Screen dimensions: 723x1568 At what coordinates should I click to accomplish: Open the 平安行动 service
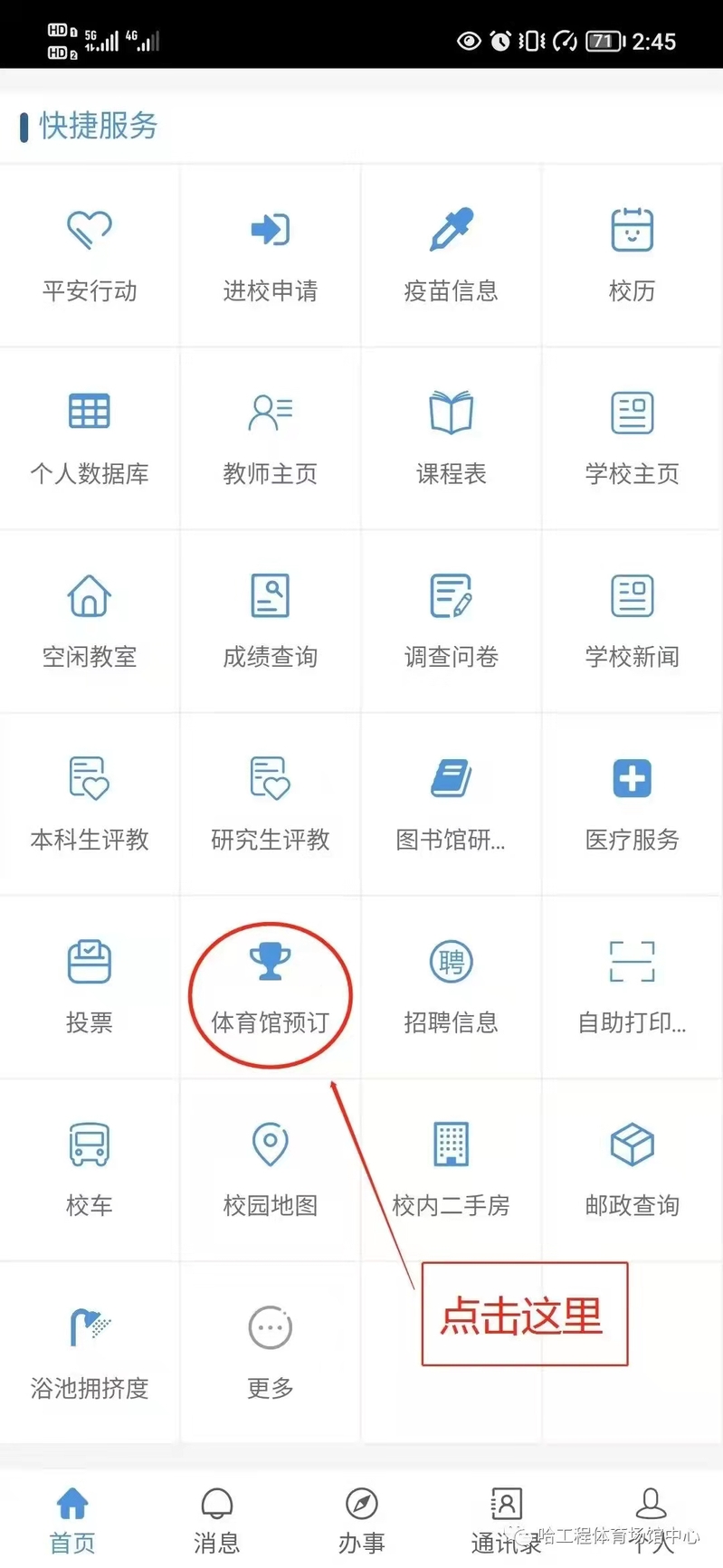click(x=90, y=255)
